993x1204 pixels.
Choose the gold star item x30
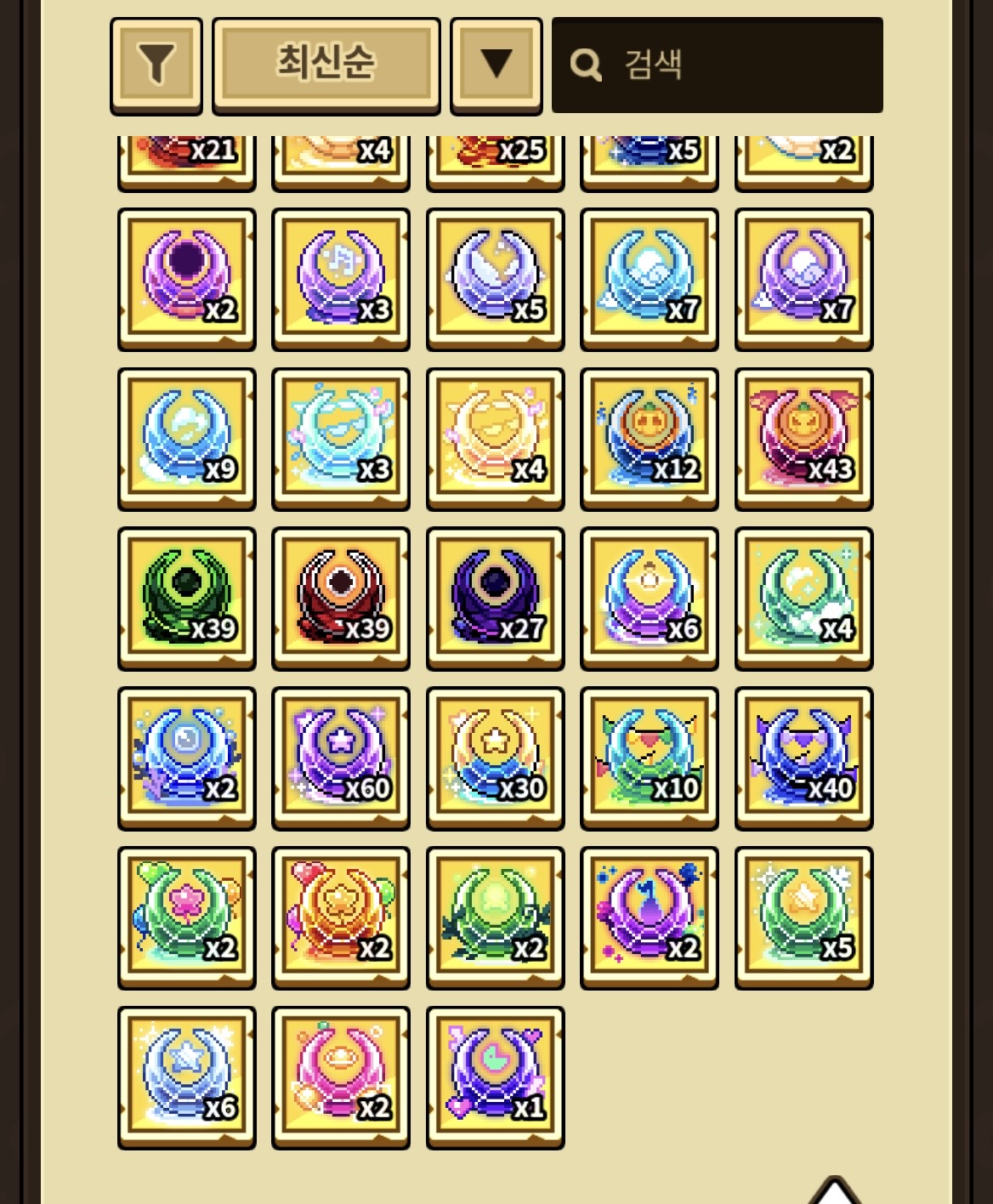tap(496, 758)
